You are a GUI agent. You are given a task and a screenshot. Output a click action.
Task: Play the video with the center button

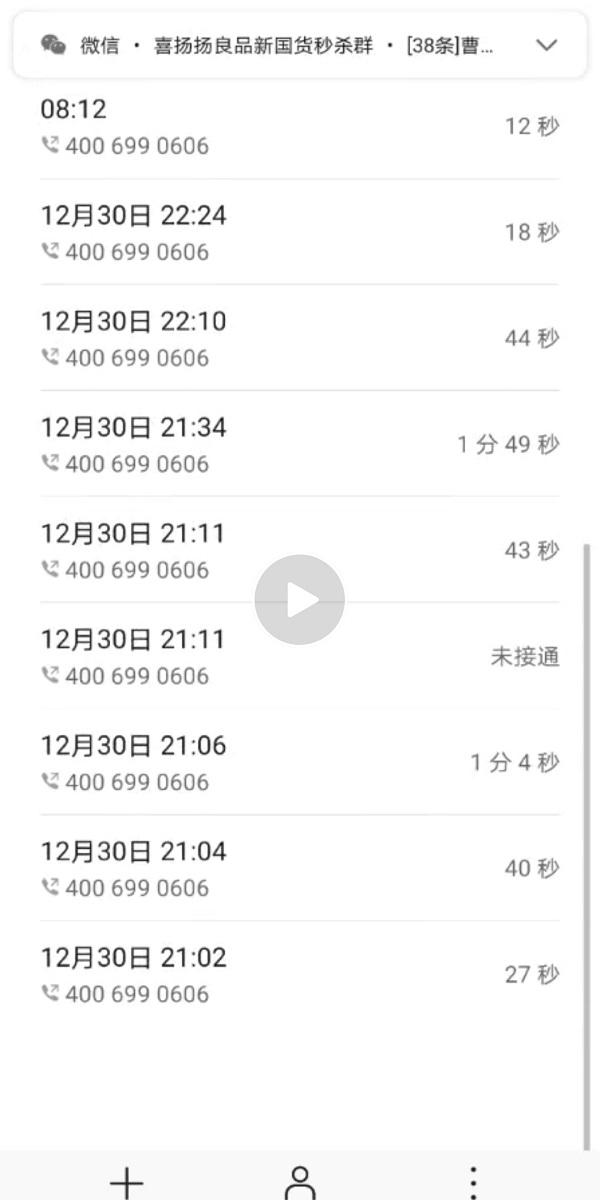299,600
